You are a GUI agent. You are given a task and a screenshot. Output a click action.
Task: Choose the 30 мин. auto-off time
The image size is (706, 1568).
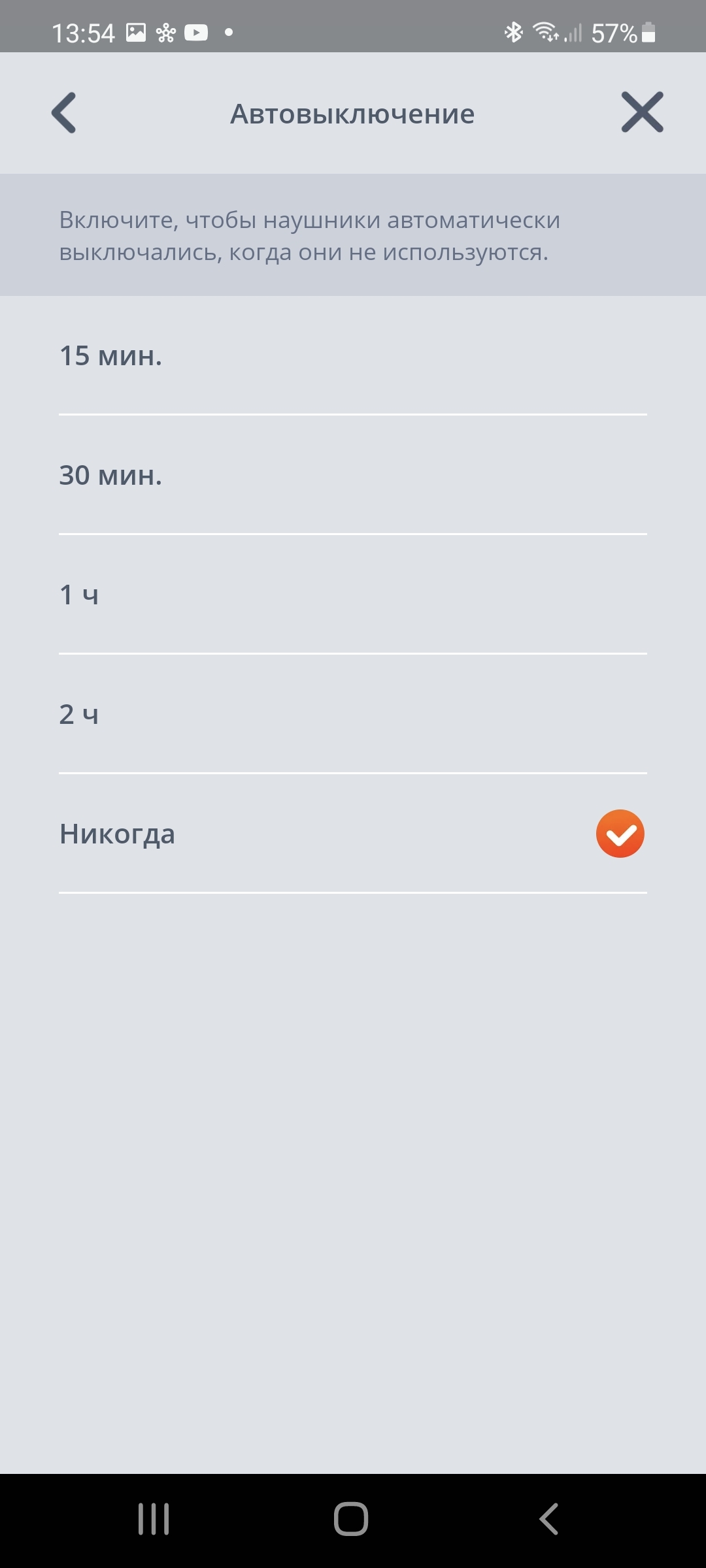tap(353, 476)
